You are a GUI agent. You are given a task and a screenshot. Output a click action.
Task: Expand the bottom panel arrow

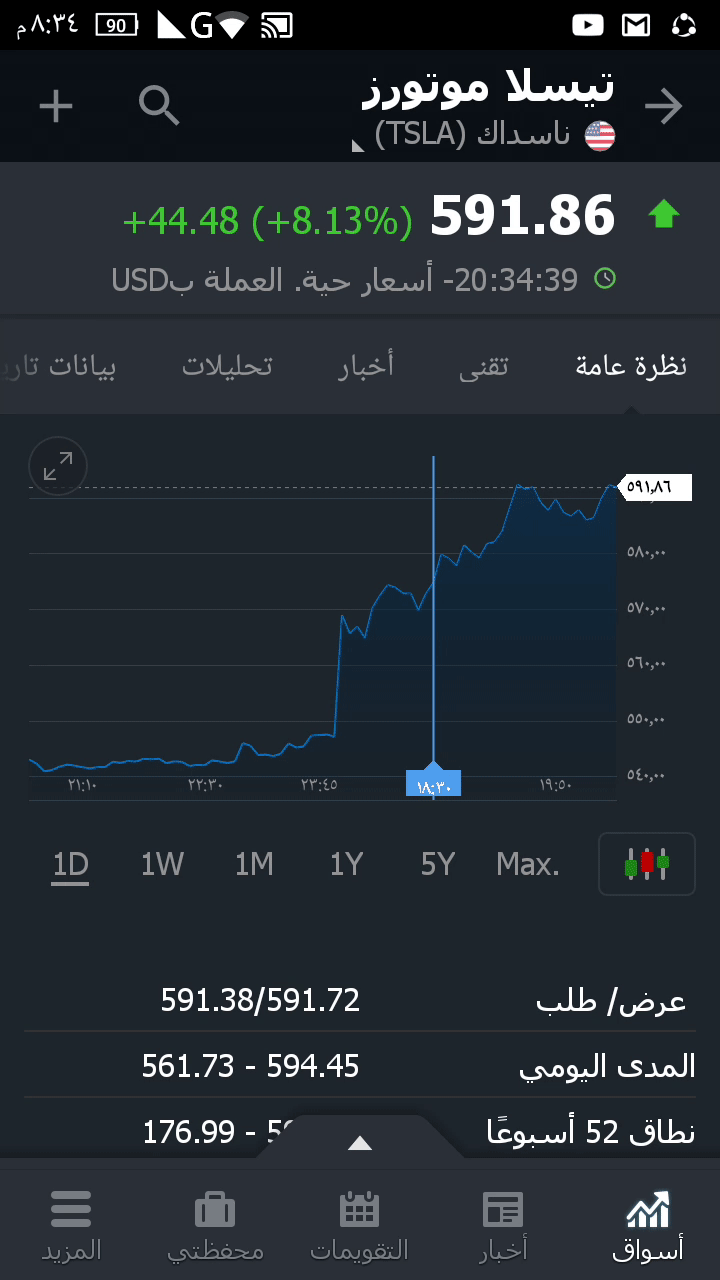[x=360, y=1143]
